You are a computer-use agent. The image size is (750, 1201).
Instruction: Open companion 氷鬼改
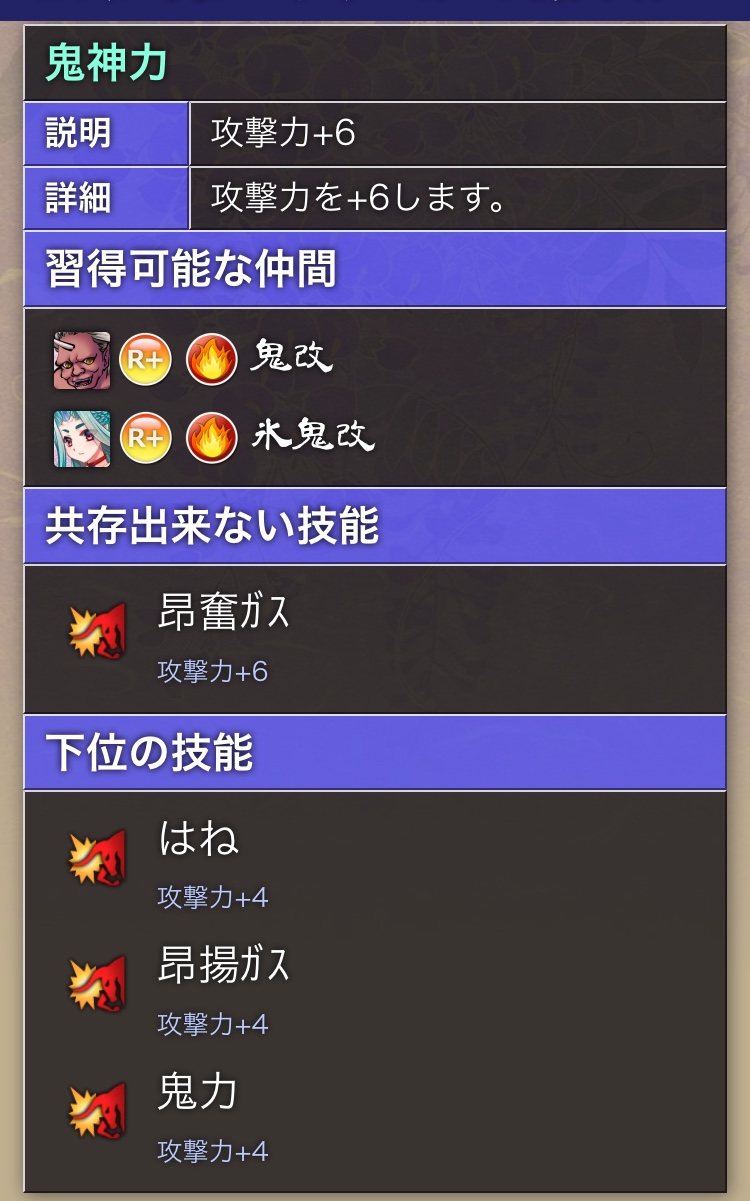312,437
